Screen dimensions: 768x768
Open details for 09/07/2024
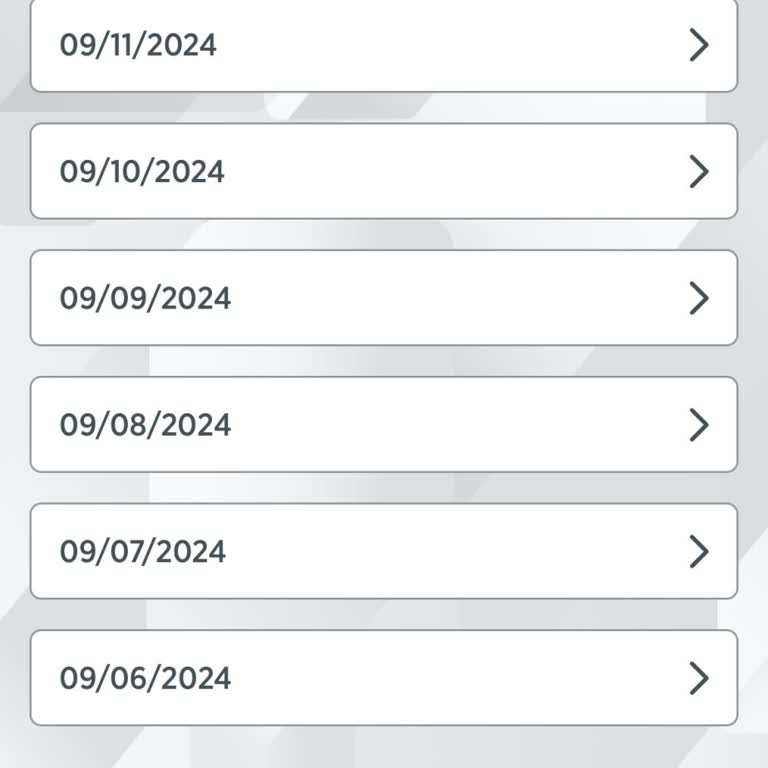[x=384, y=551]
